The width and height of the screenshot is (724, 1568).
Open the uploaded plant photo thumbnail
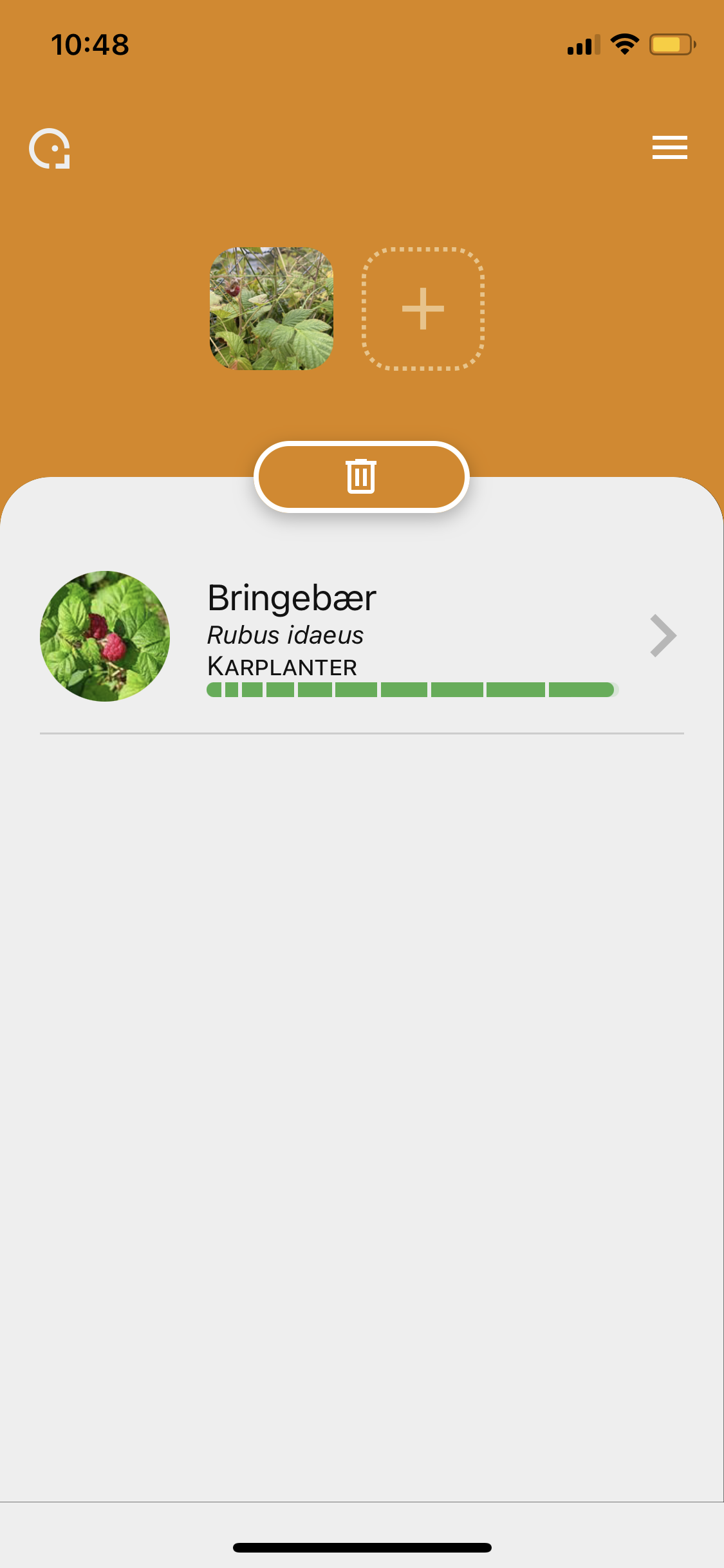click(x=272, y=308)
